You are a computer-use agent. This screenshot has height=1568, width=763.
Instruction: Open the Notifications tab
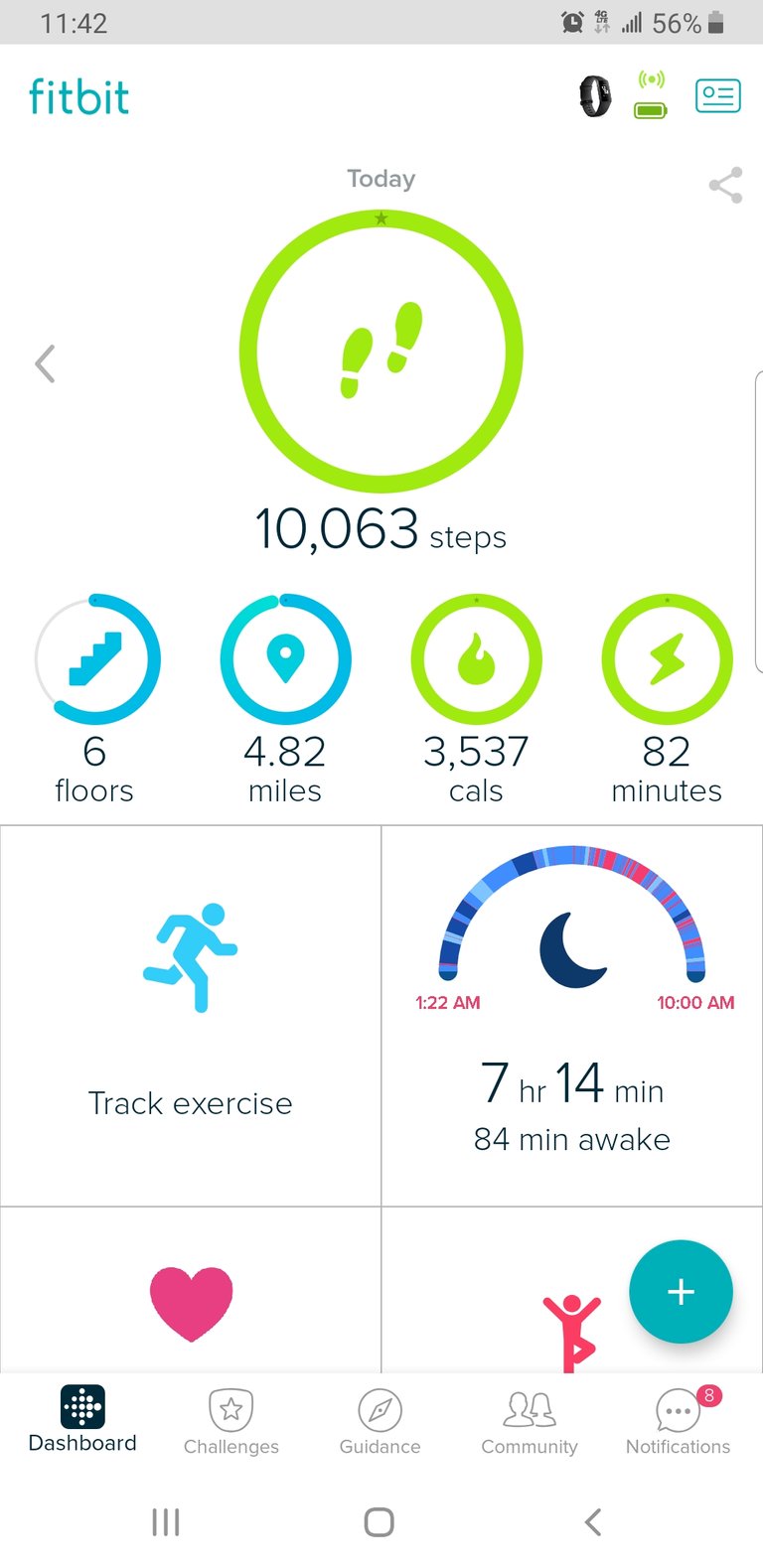click(x=679, y=1422)
